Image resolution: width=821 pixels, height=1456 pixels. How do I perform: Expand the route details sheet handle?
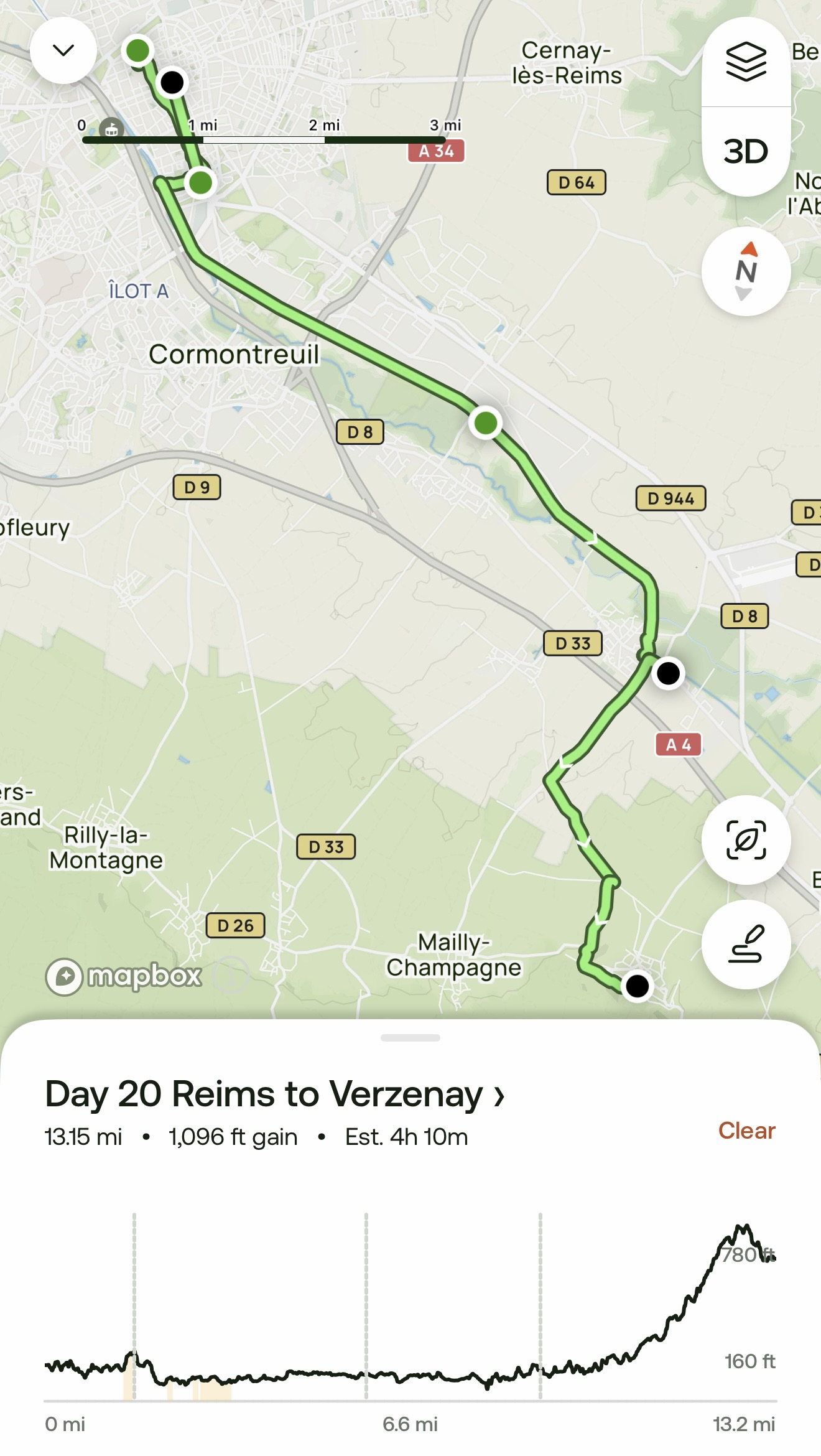click(x=410, y=1038)
